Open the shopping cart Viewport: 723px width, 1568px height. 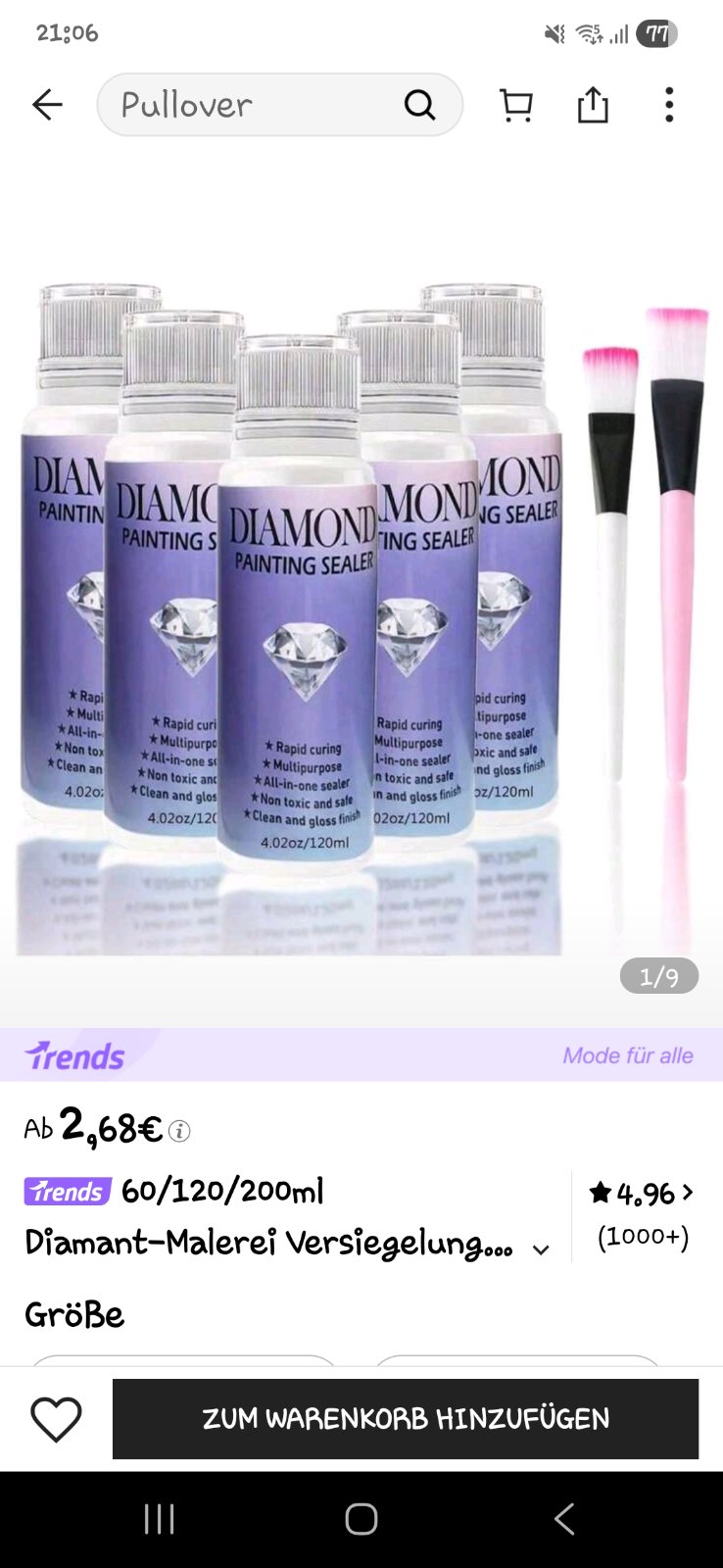click(516, 105)
